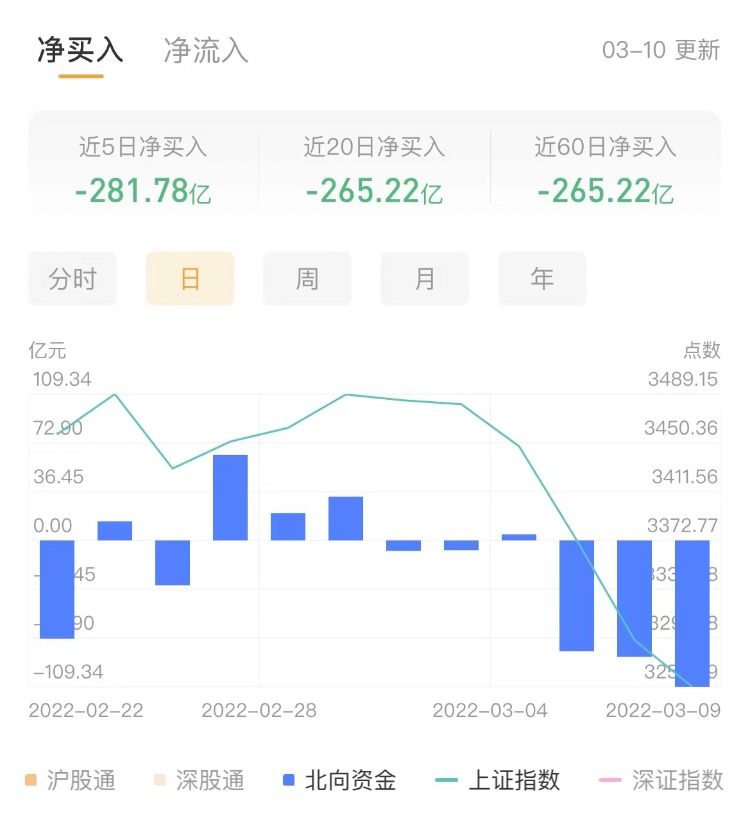Hide the 北向资金 bar series

click(x=339, y=780)
